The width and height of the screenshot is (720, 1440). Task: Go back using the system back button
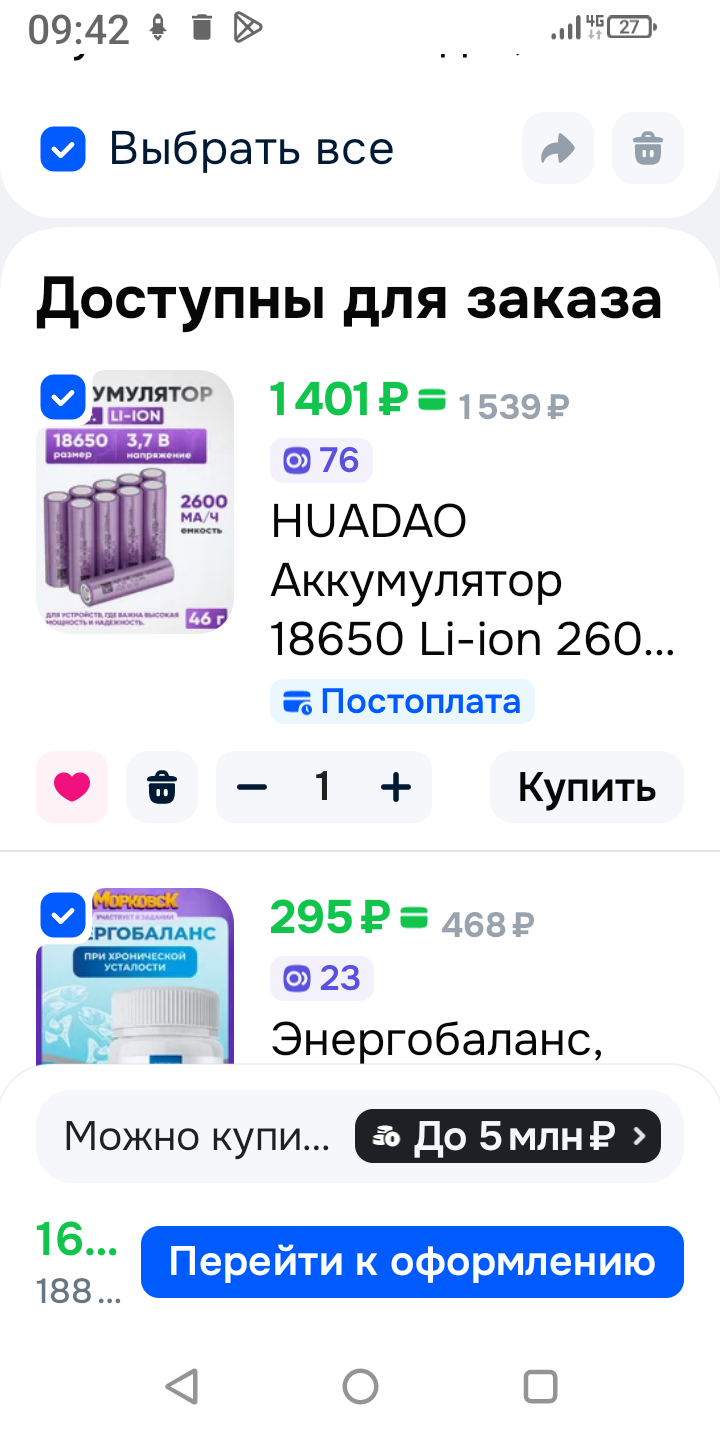click(x=181, y=1387)
